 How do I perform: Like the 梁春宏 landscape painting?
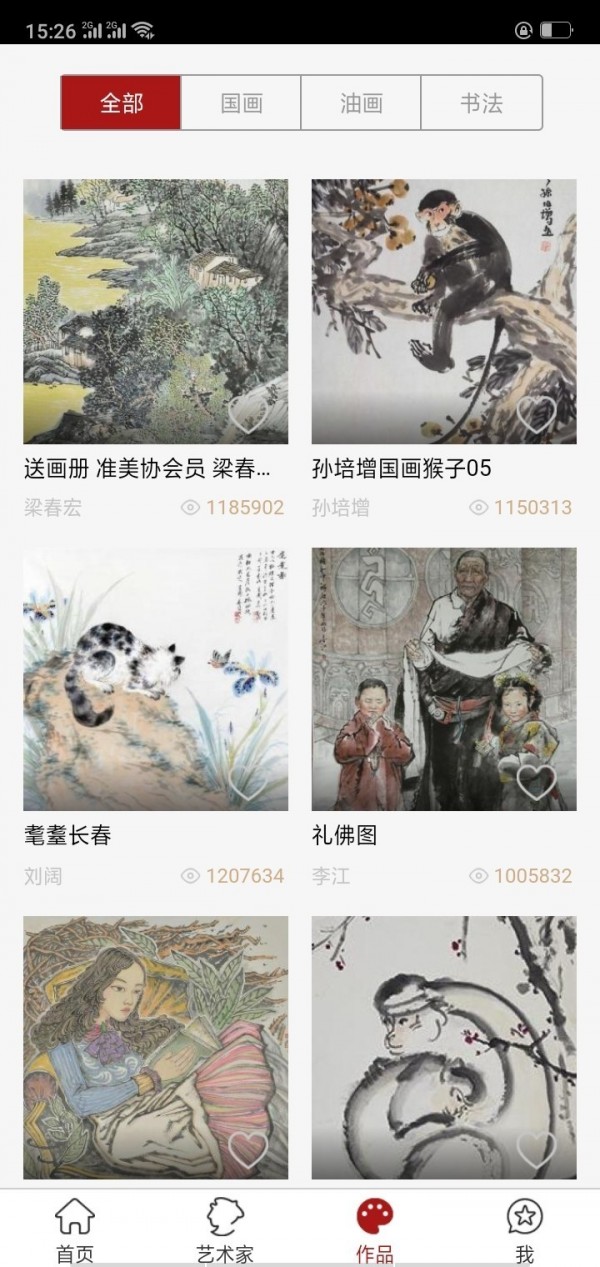[248, 415]
